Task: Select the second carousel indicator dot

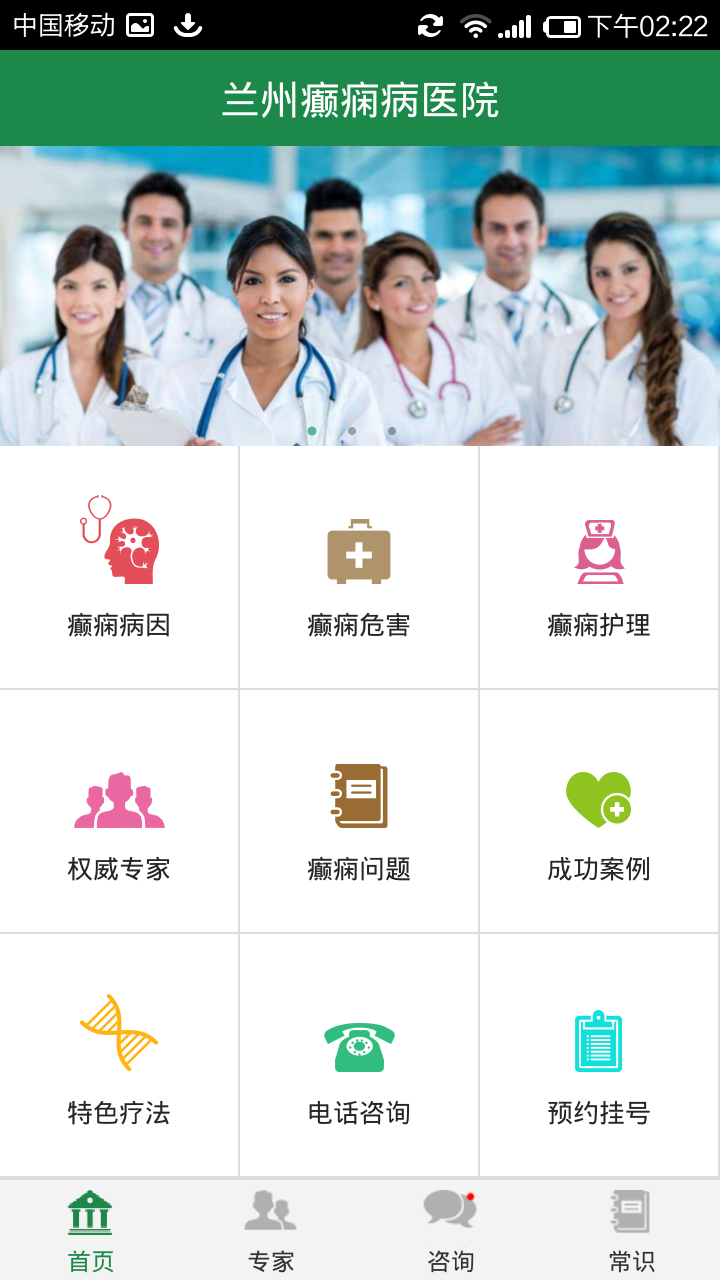Action: [351, 431]
